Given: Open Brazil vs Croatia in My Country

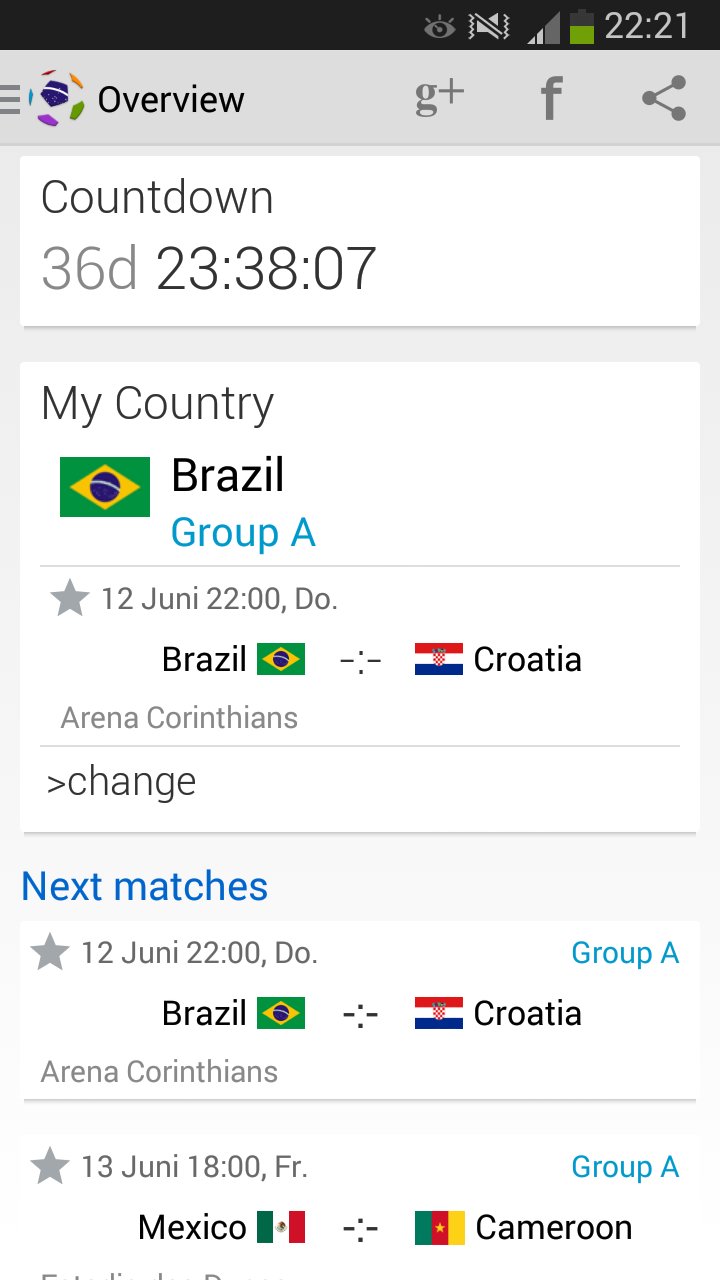Looking at the screenshot, I should coord(360,660).
